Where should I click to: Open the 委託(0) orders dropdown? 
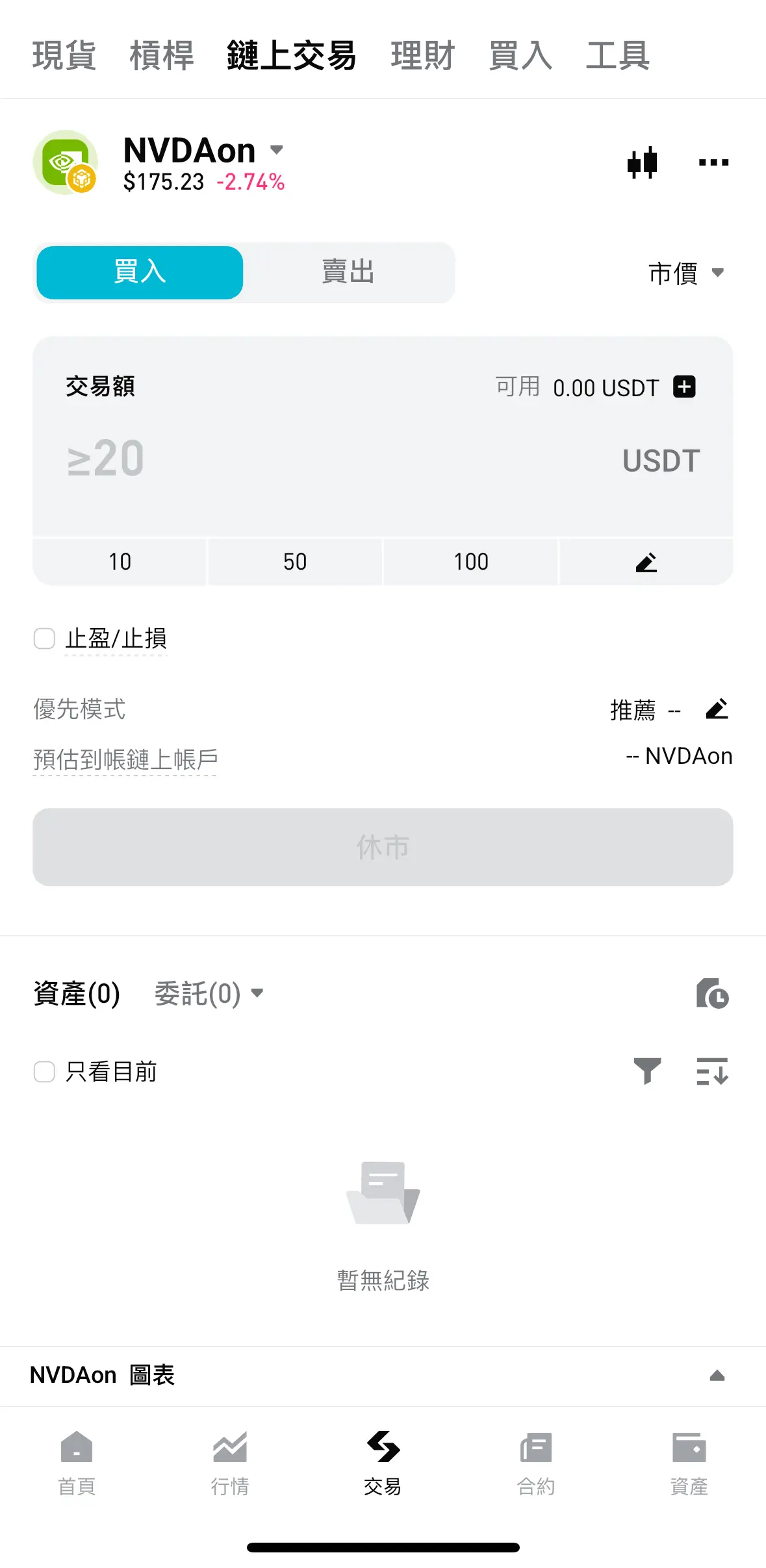209,994
